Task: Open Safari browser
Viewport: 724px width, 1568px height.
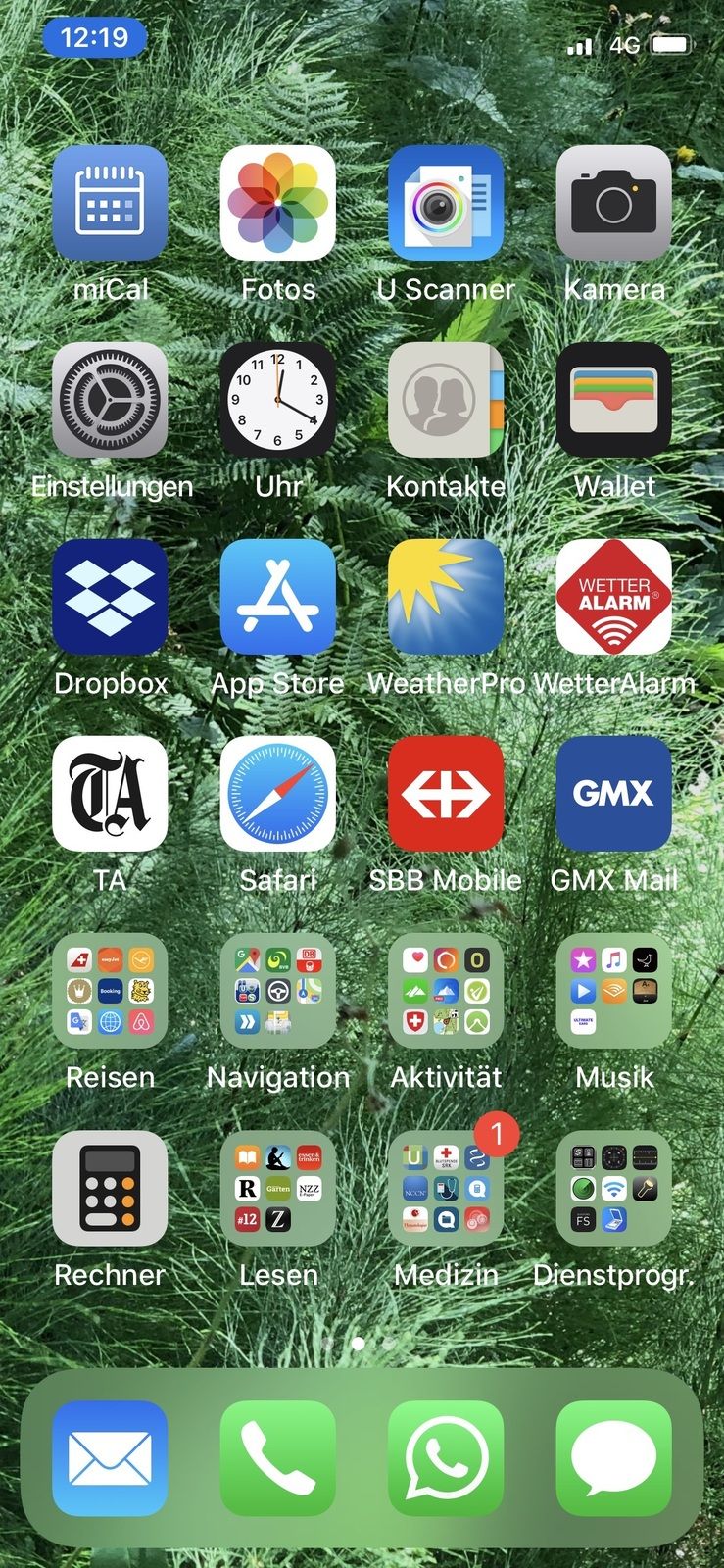Action: click(278, 794)
